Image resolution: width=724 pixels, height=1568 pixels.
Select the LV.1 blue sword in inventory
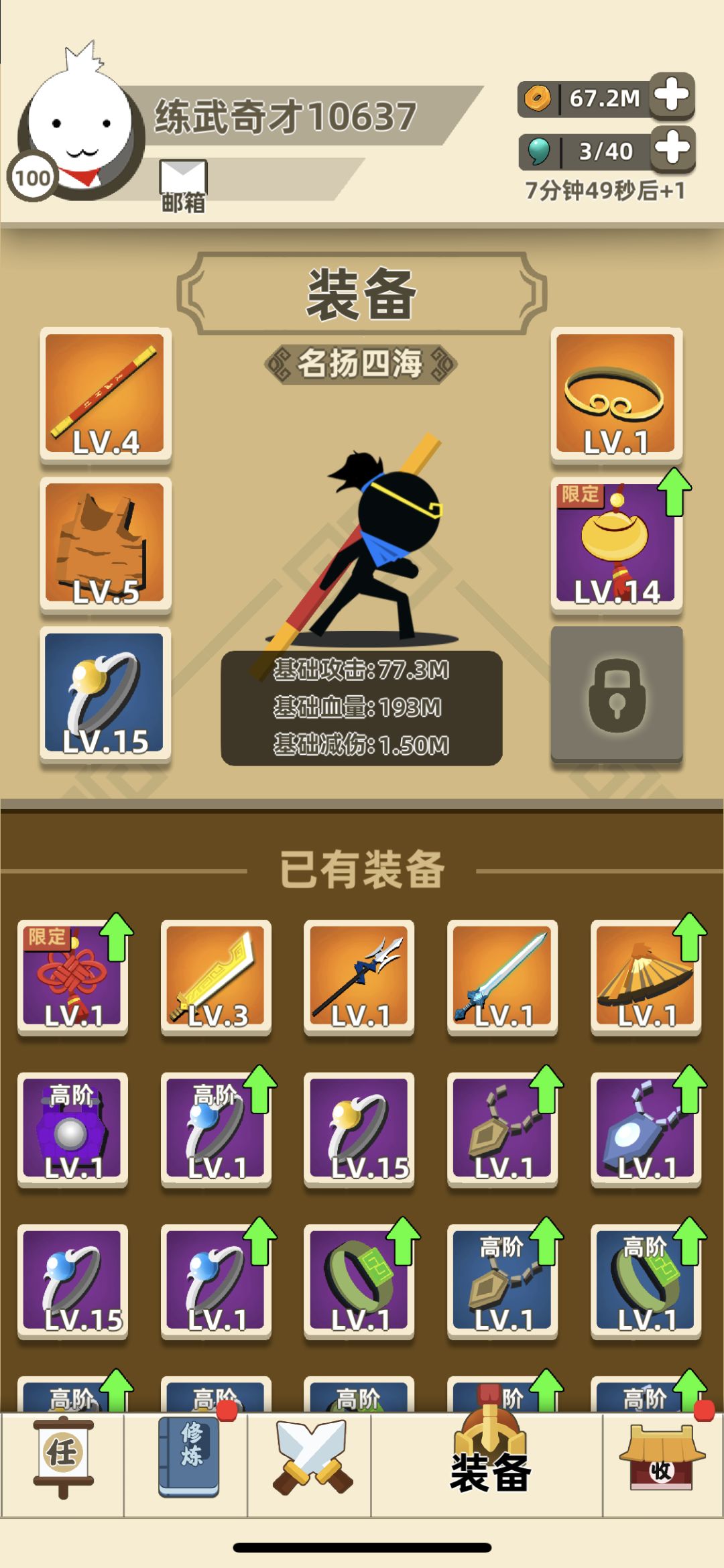[501, 977]
